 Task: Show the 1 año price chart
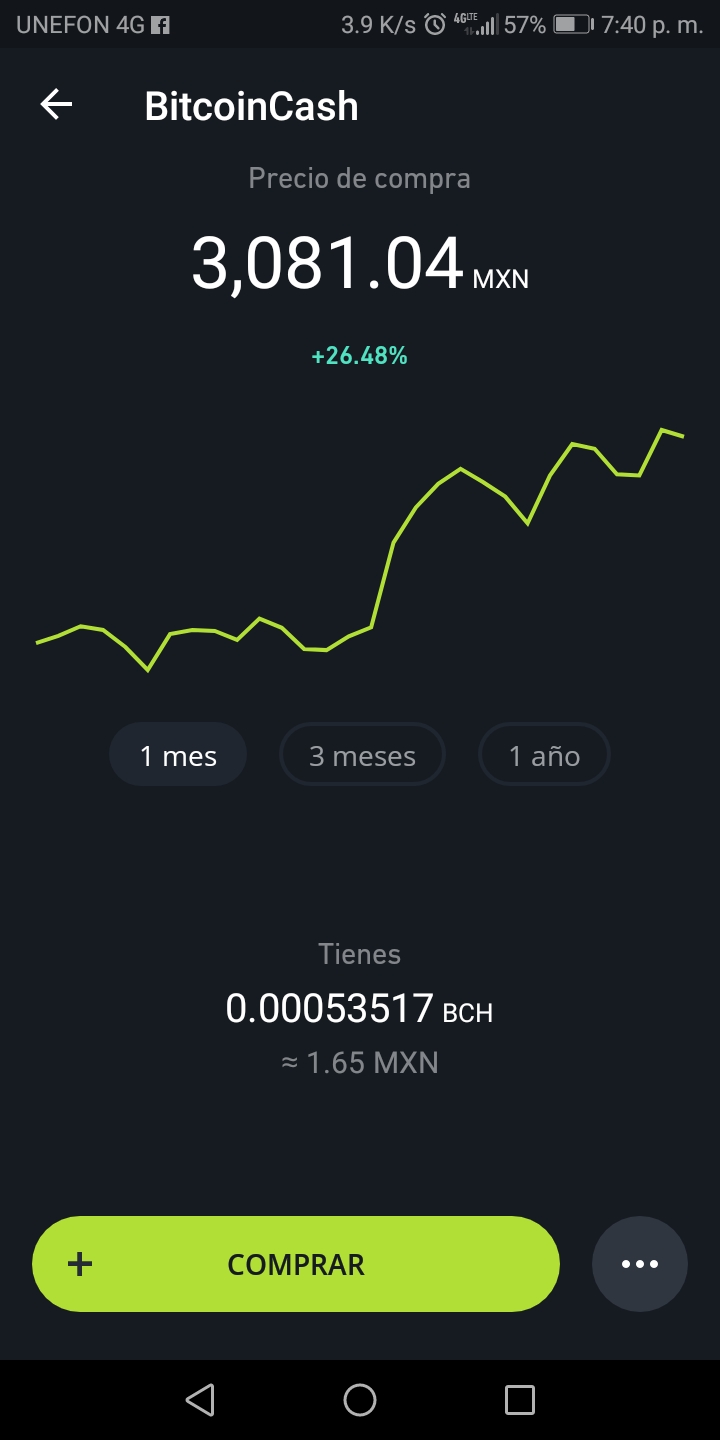point(544,755)
